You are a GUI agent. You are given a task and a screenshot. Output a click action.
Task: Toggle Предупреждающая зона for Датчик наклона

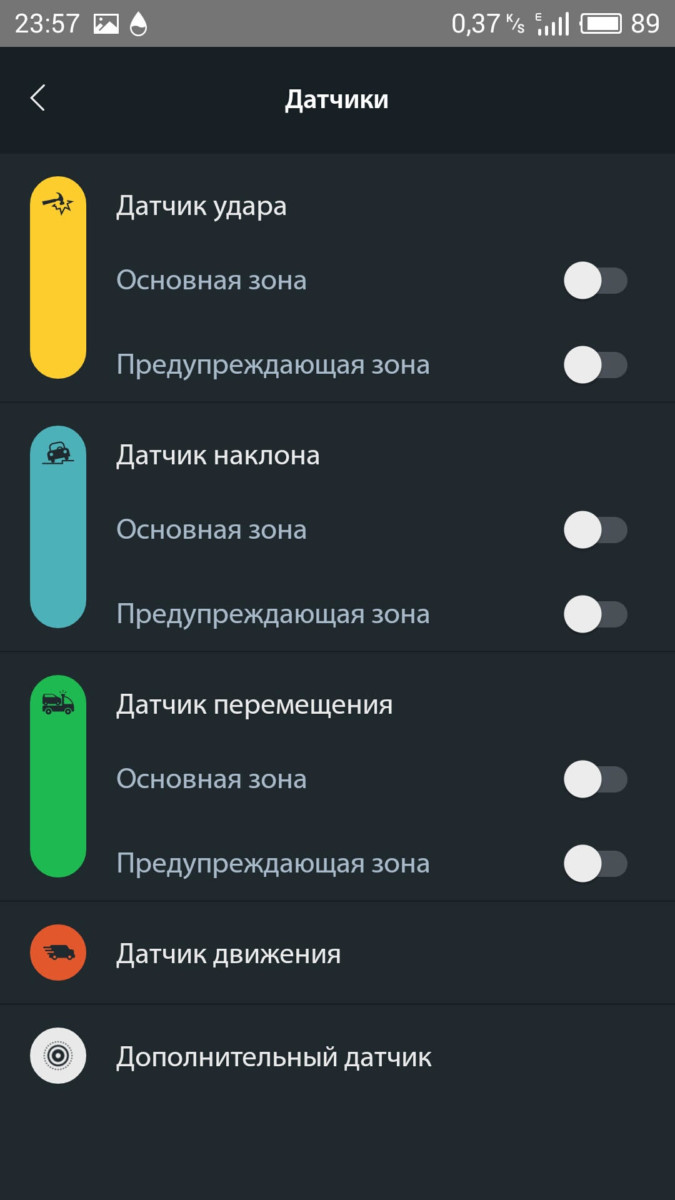point(595,614)
